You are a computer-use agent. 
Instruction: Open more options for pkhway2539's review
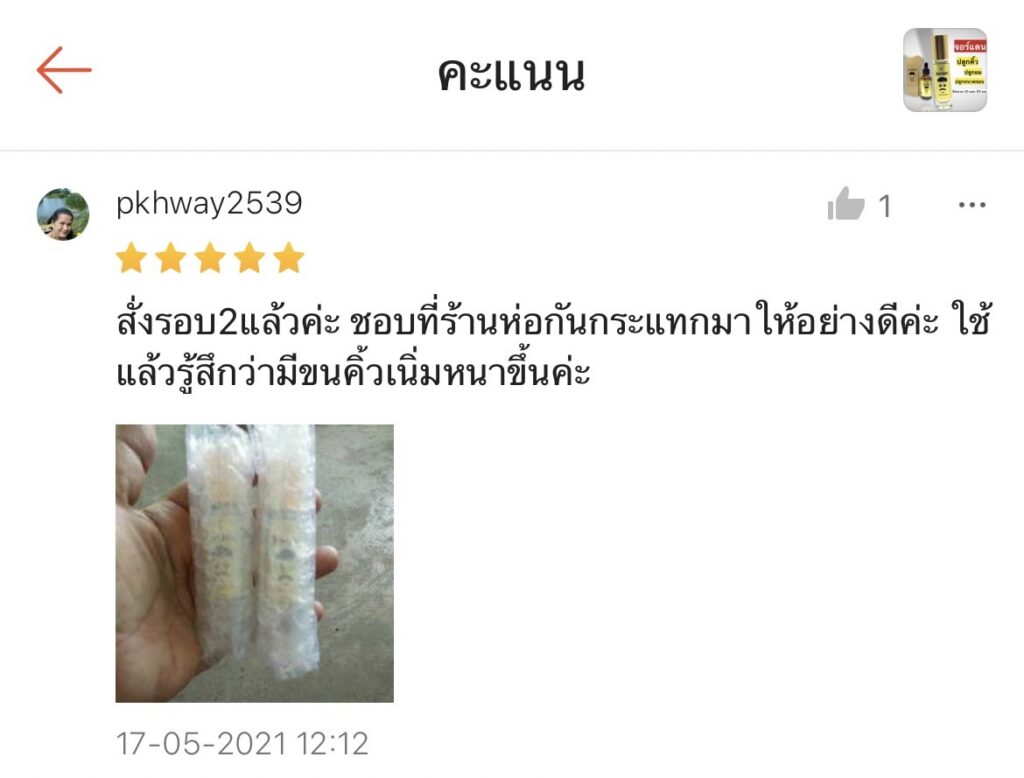coord(972,205)
